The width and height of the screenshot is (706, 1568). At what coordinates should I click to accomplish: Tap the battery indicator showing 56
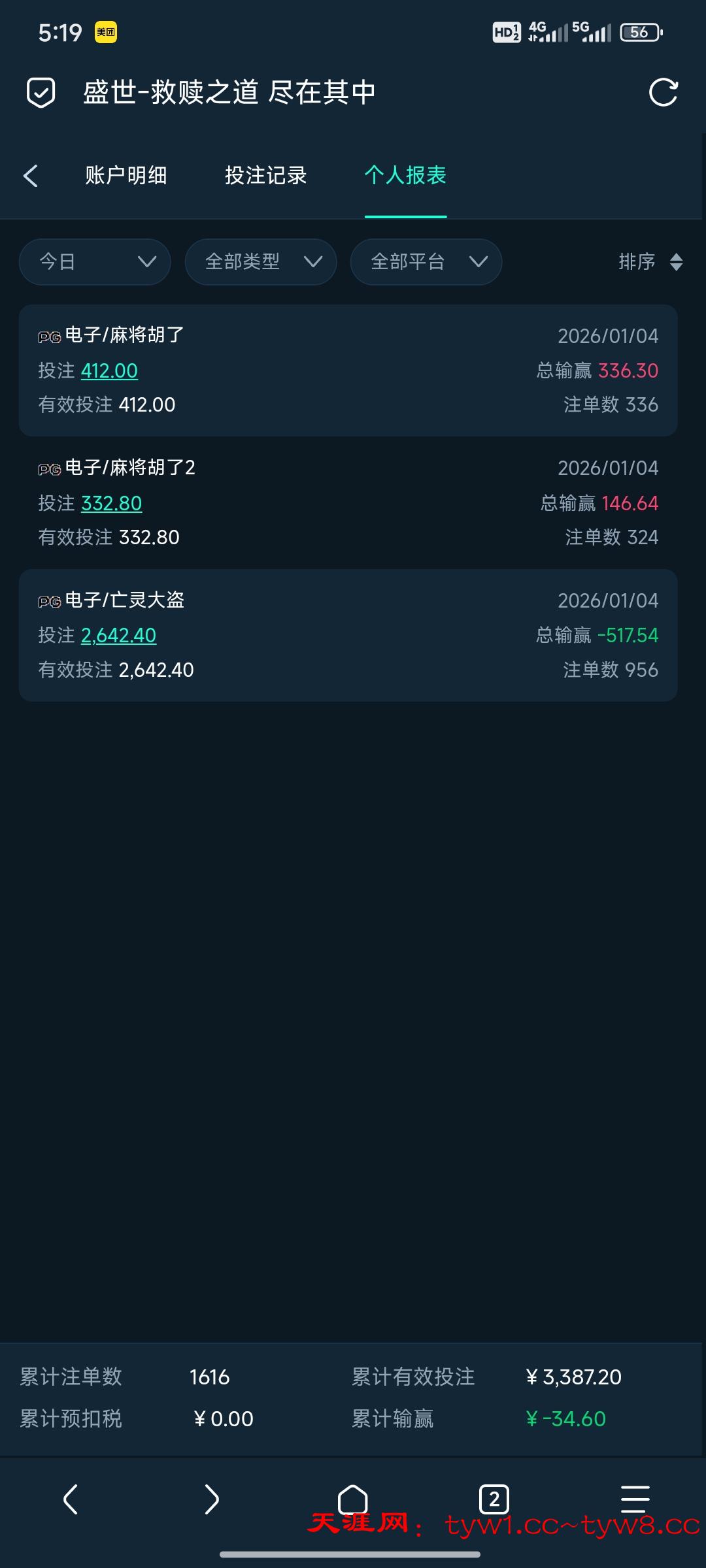[x=639, y=31]
